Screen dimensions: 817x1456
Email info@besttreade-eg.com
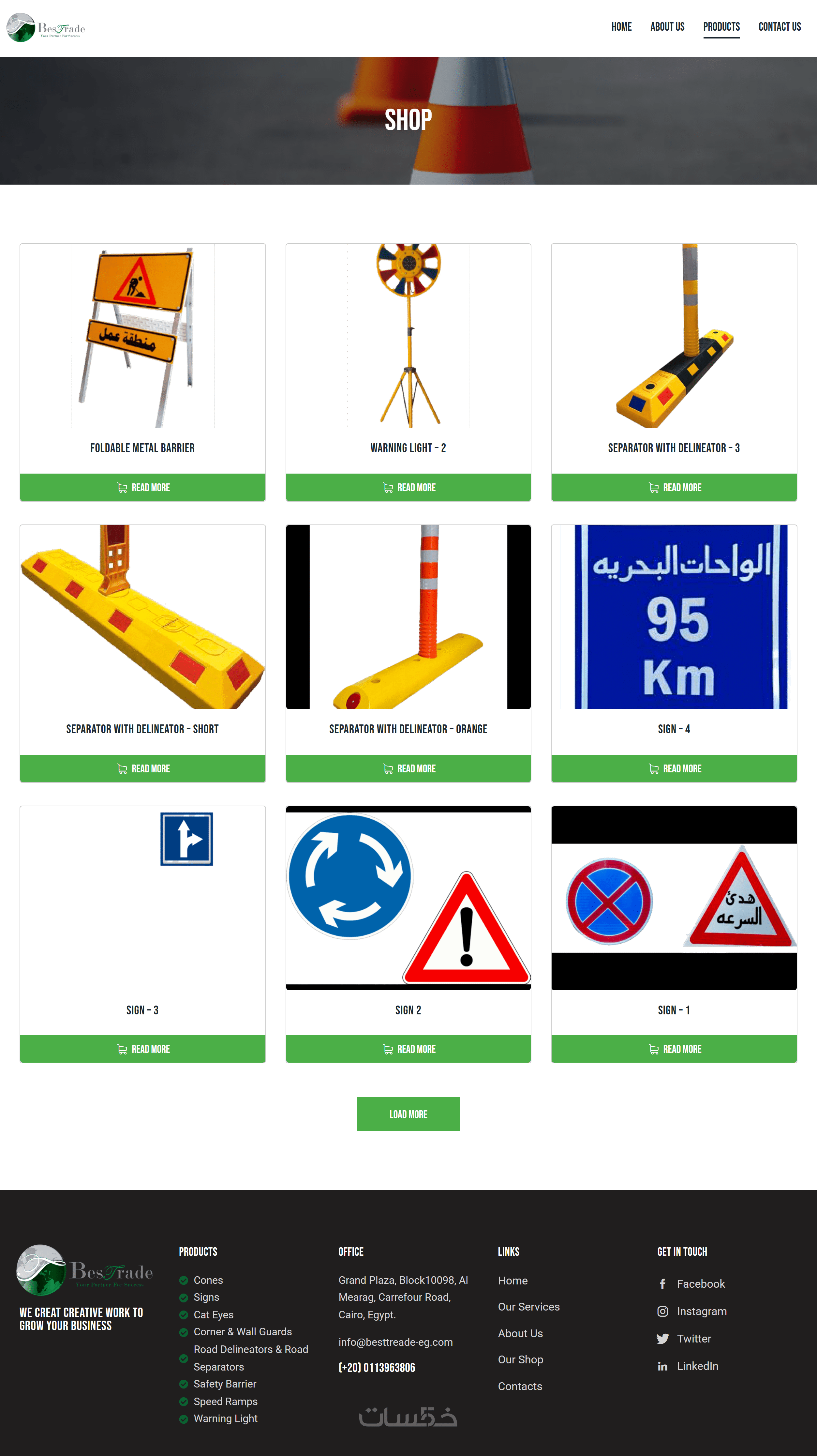[x=395, y=1342]
